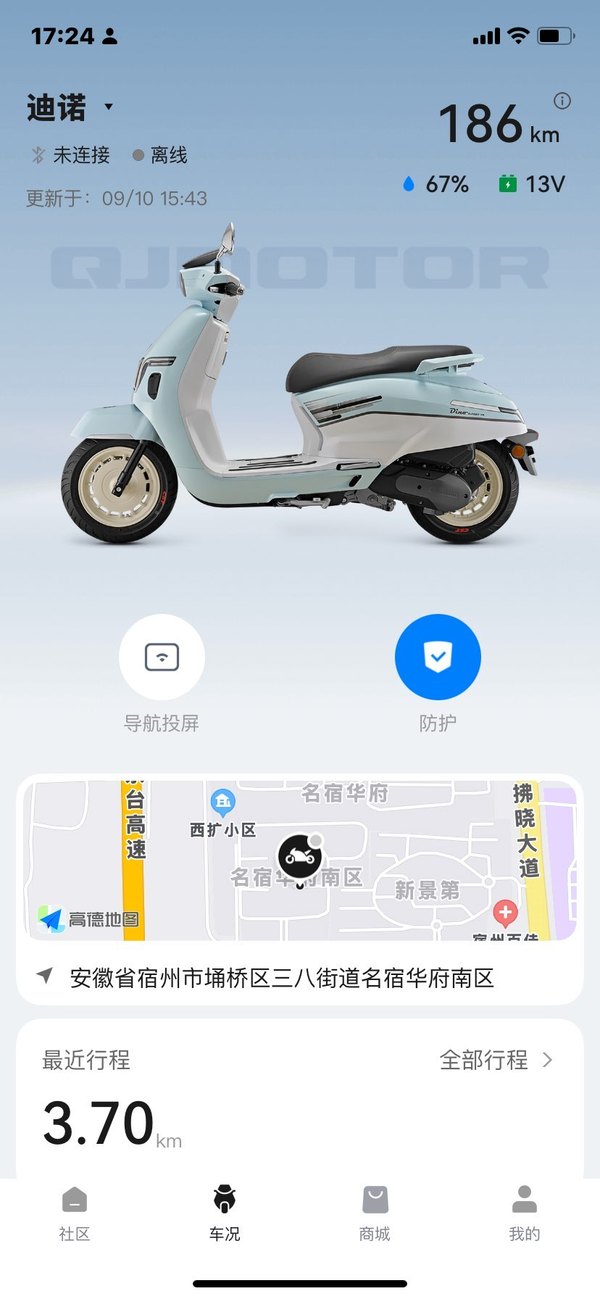600x1299 pixels.
Task: Switch to the 我的 tab
Action: tap(524, 1212)
